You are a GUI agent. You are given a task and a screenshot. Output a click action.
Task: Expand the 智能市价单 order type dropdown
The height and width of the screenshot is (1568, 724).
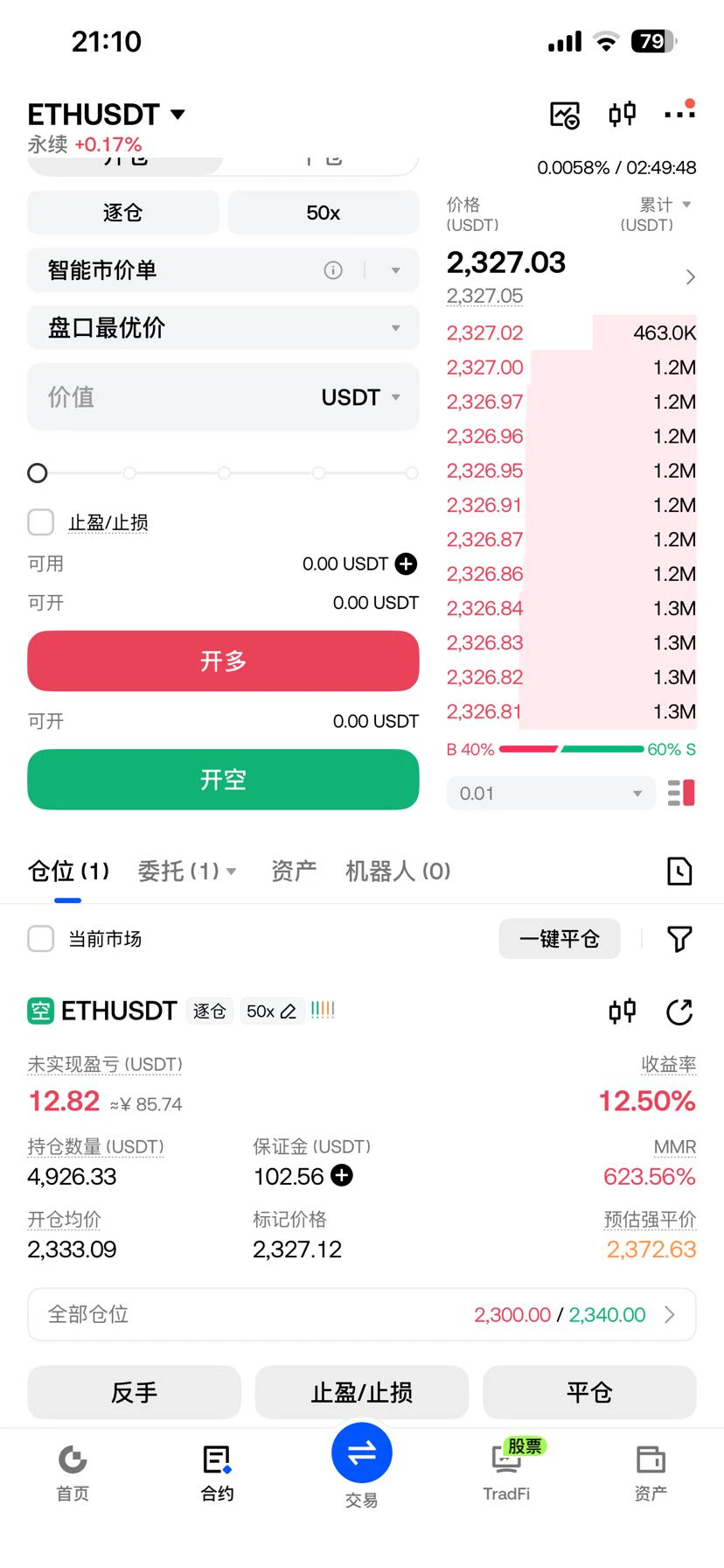(x=223, y=270)
